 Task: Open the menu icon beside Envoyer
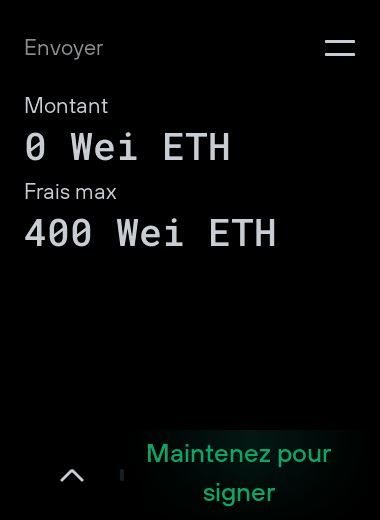340,48
